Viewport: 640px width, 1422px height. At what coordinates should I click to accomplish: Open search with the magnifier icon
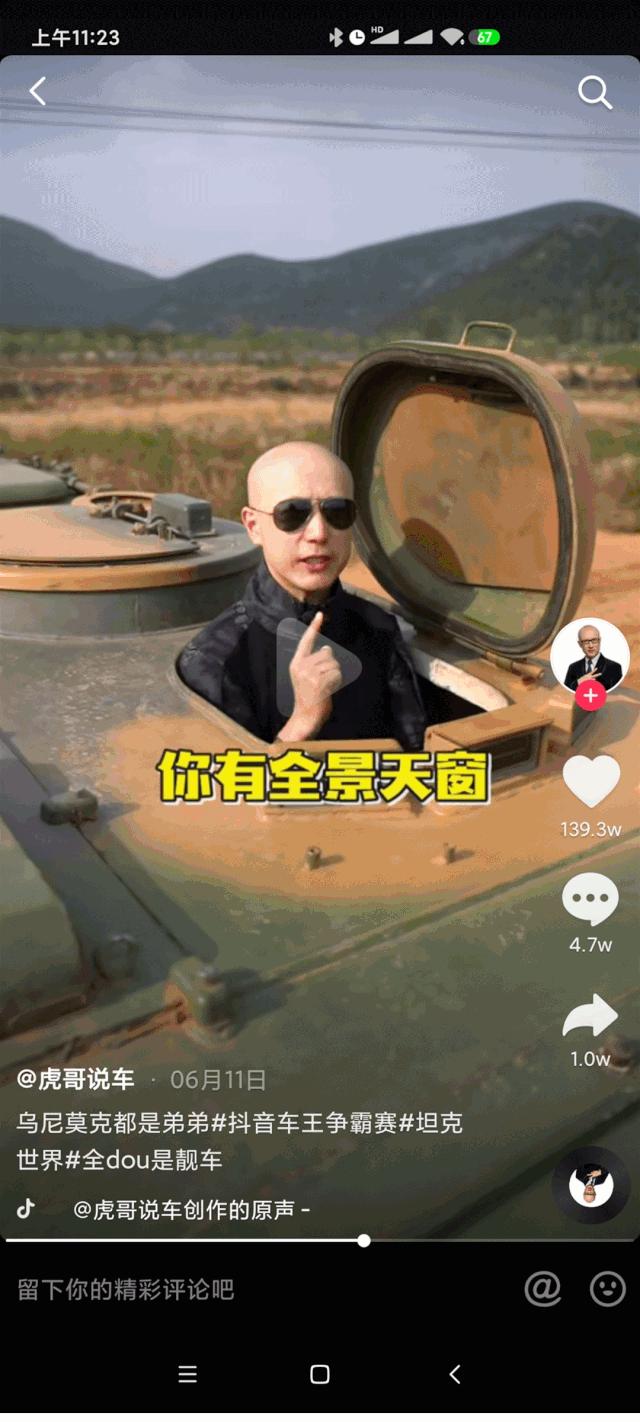(595, 92)
